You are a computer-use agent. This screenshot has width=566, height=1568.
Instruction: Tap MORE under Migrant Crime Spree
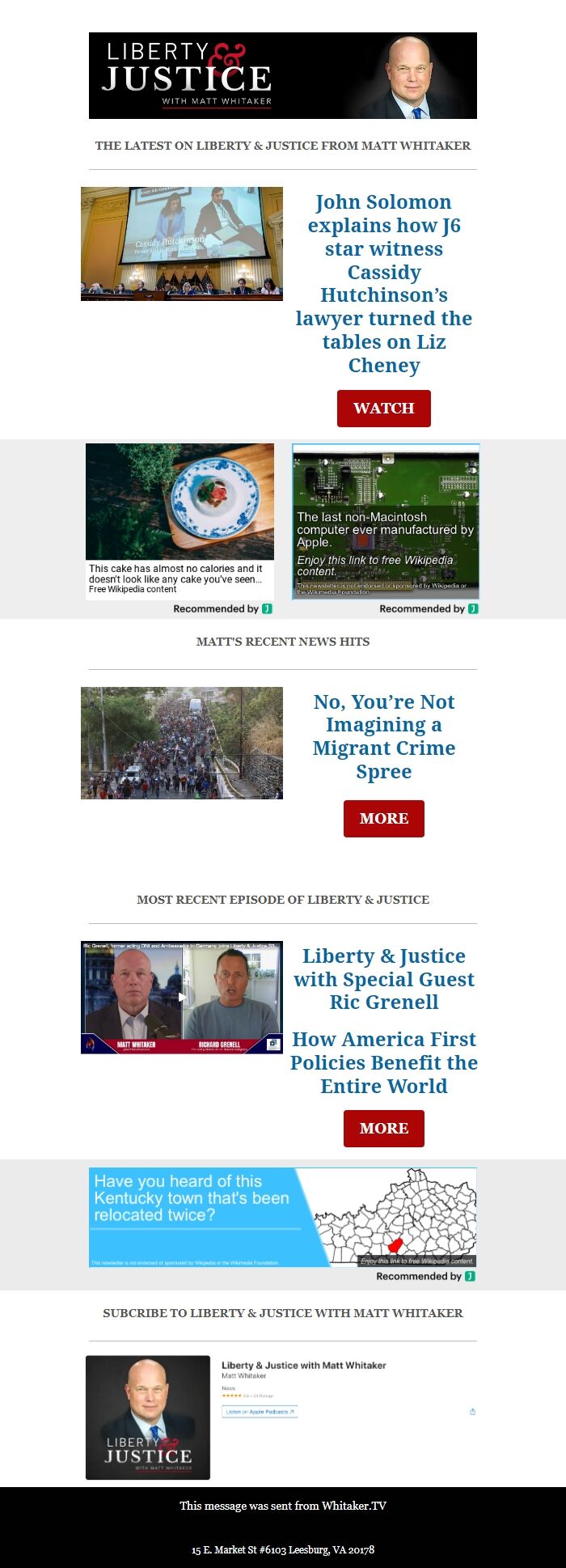[383, 818]
